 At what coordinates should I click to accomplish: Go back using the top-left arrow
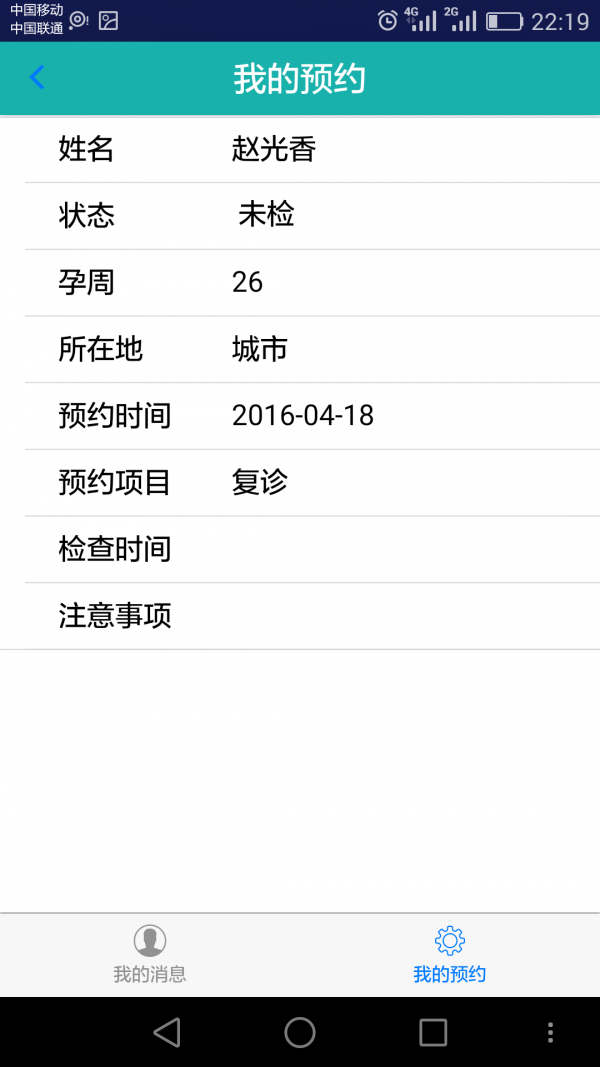pos(37,78)
